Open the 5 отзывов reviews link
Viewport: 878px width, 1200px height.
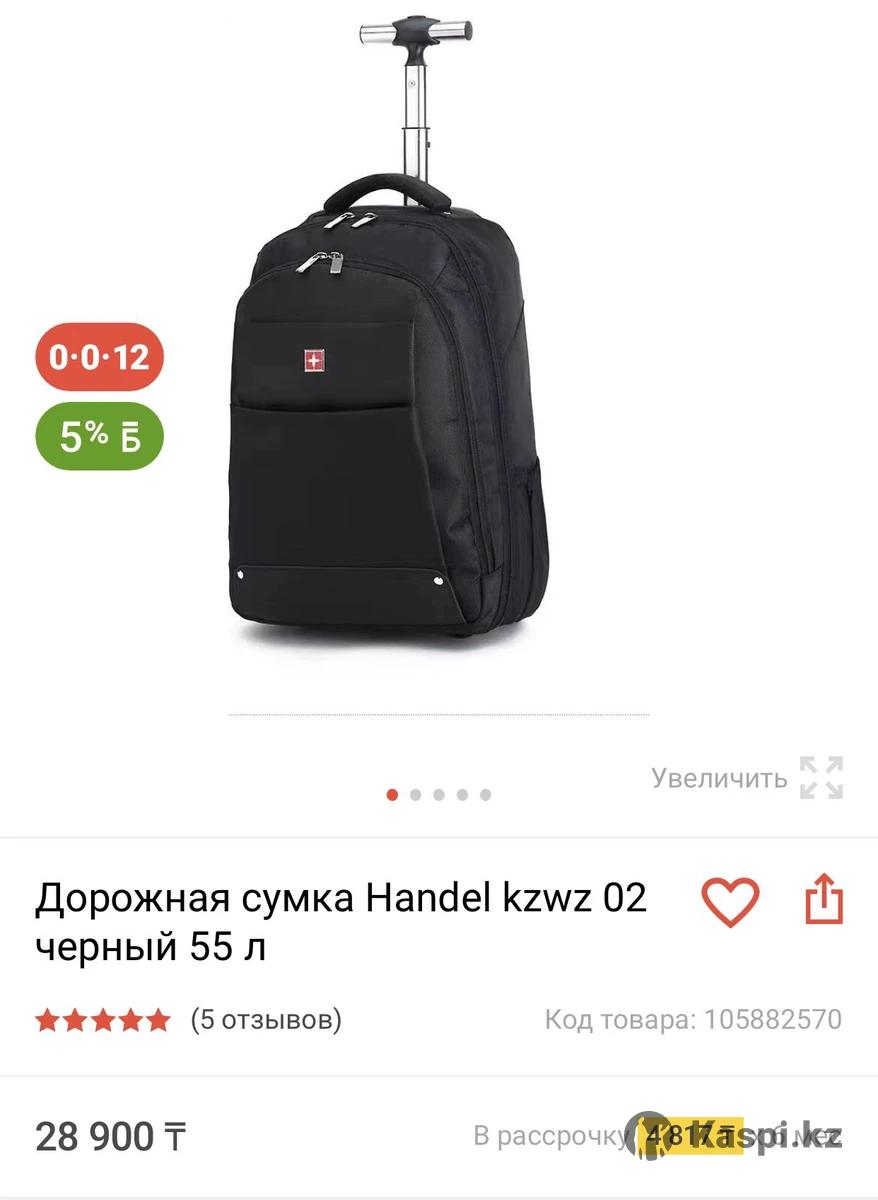click(266, 1020)
